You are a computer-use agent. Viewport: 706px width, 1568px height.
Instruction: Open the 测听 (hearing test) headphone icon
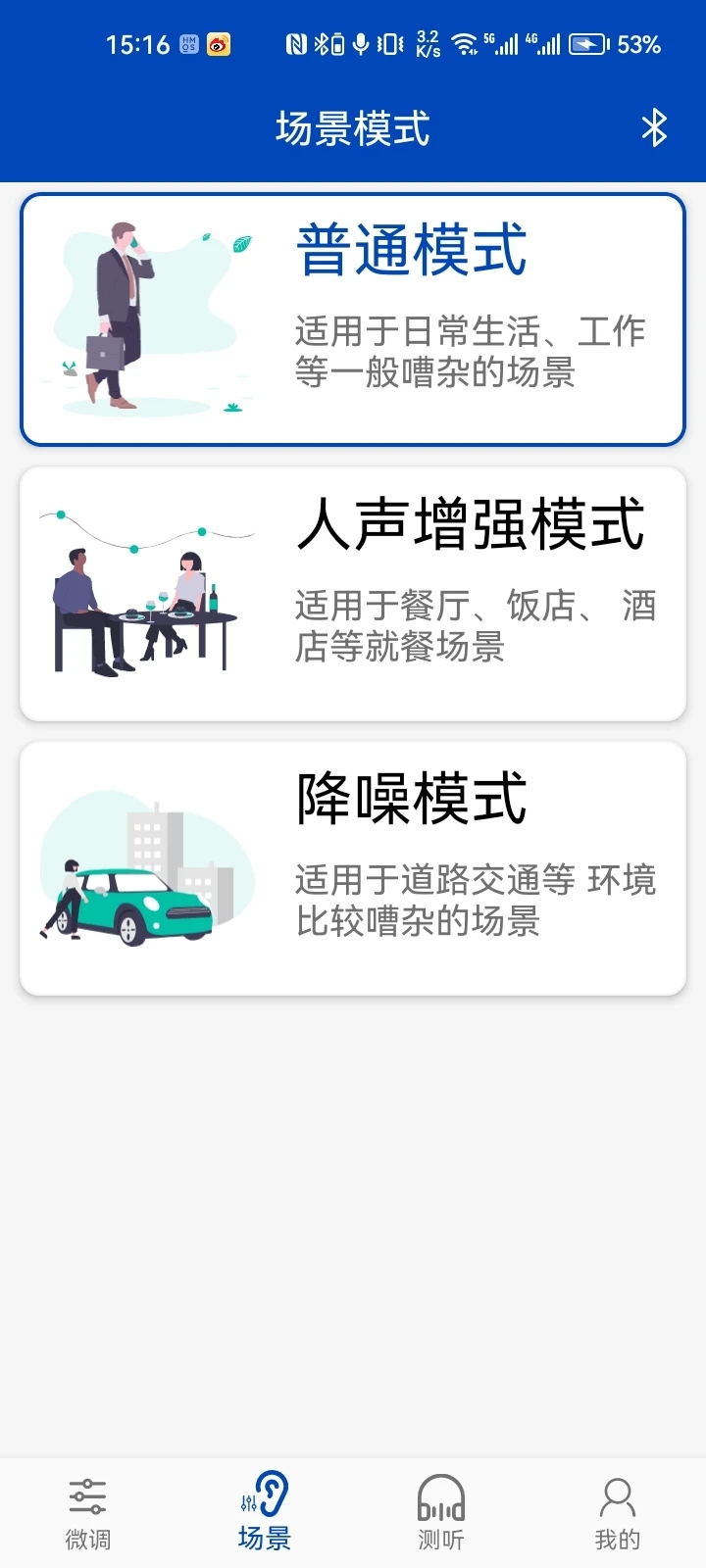coord(439,1496)
